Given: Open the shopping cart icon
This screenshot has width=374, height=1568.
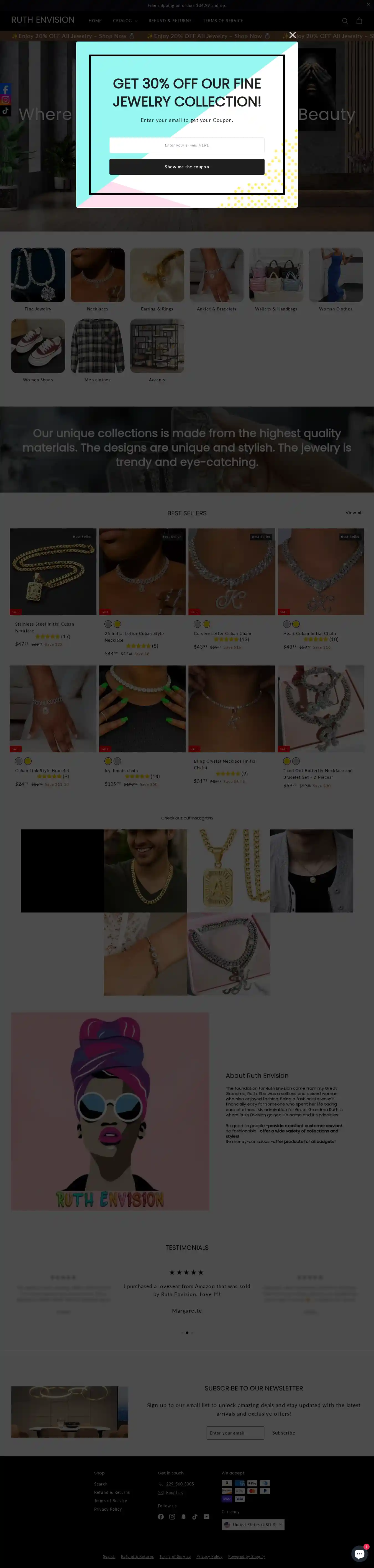Looking at the screenshot, I should click(x=359, y=21).
